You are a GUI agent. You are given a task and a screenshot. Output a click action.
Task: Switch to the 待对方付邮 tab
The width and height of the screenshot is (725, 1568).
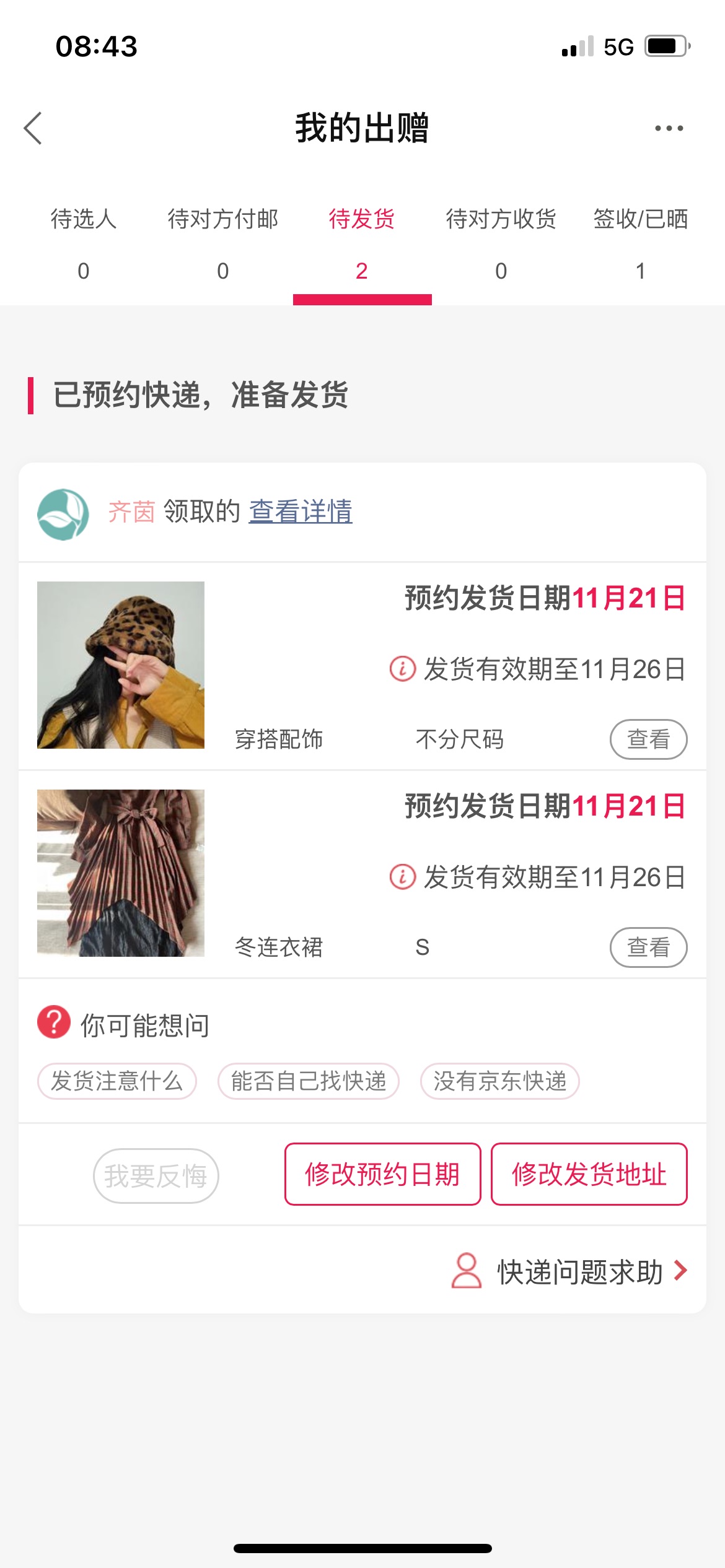[x=223, y=244]
